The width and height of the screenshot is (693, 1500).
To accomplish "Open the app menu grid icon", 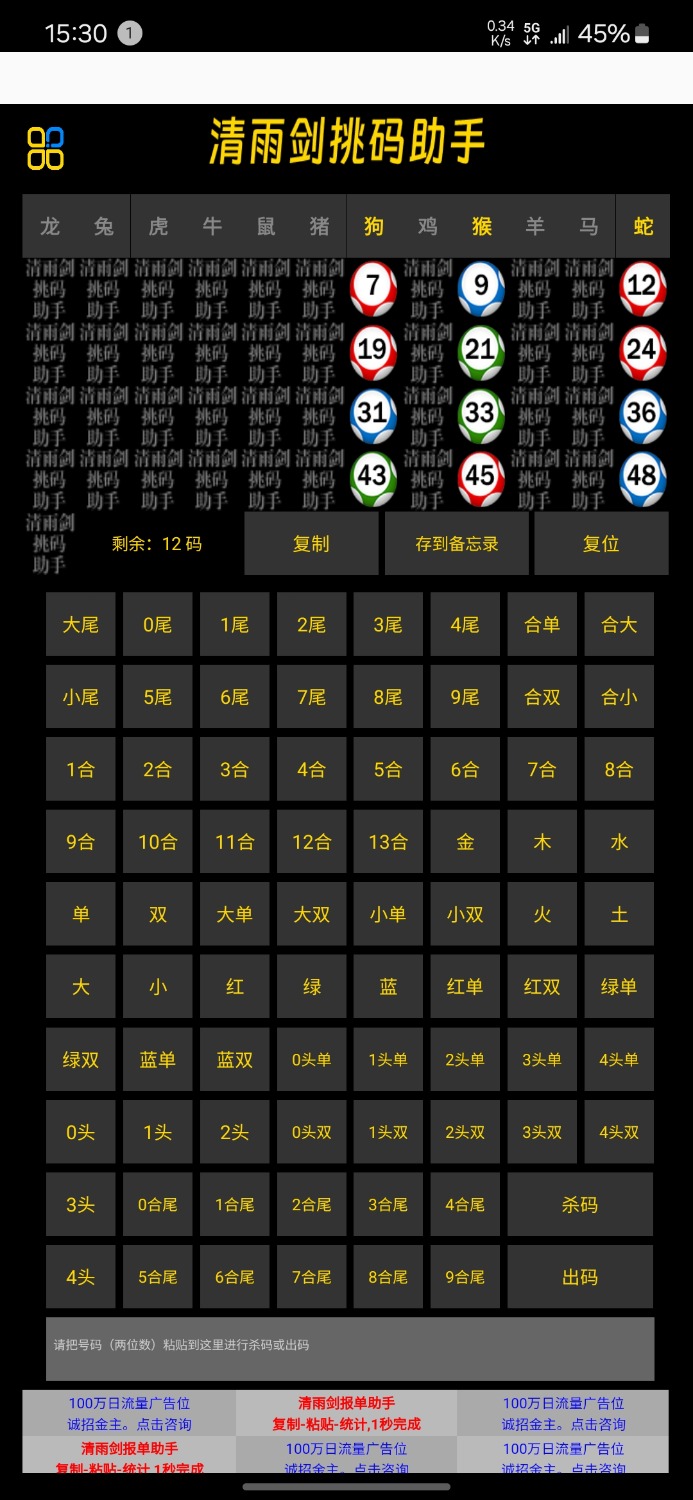I will click(46, 148).
